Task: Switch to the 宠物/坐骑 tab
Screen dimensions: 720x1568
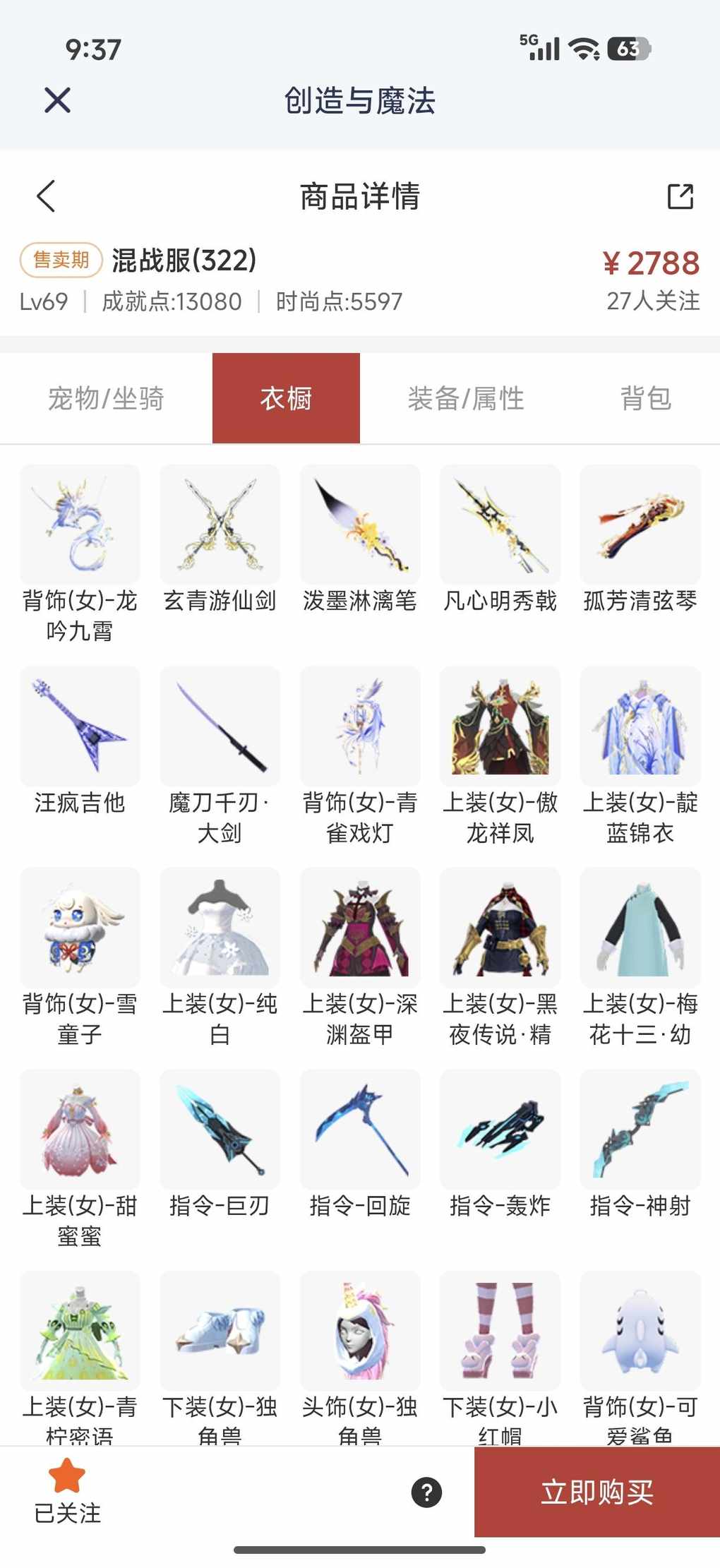Action: [106, 399]
